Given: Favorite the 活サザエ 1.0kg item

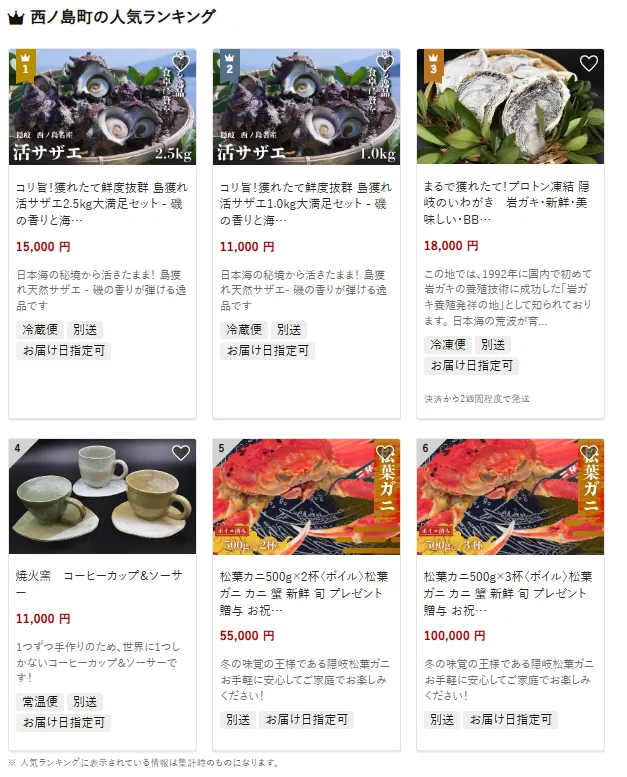Looking at the screenshot, I should click(385, 63).
